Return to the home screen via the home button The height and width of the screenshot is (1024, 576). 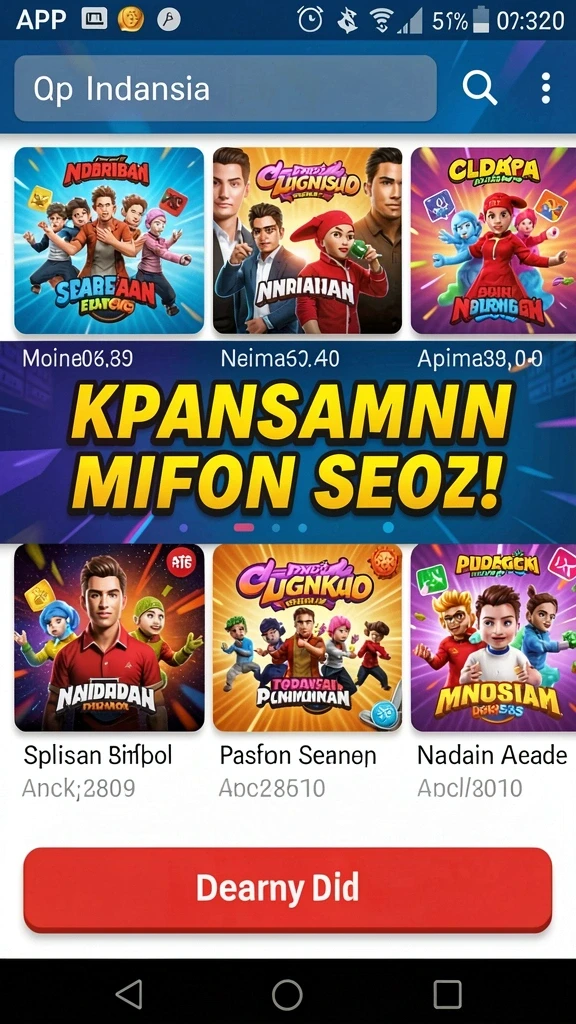point(287,995)
